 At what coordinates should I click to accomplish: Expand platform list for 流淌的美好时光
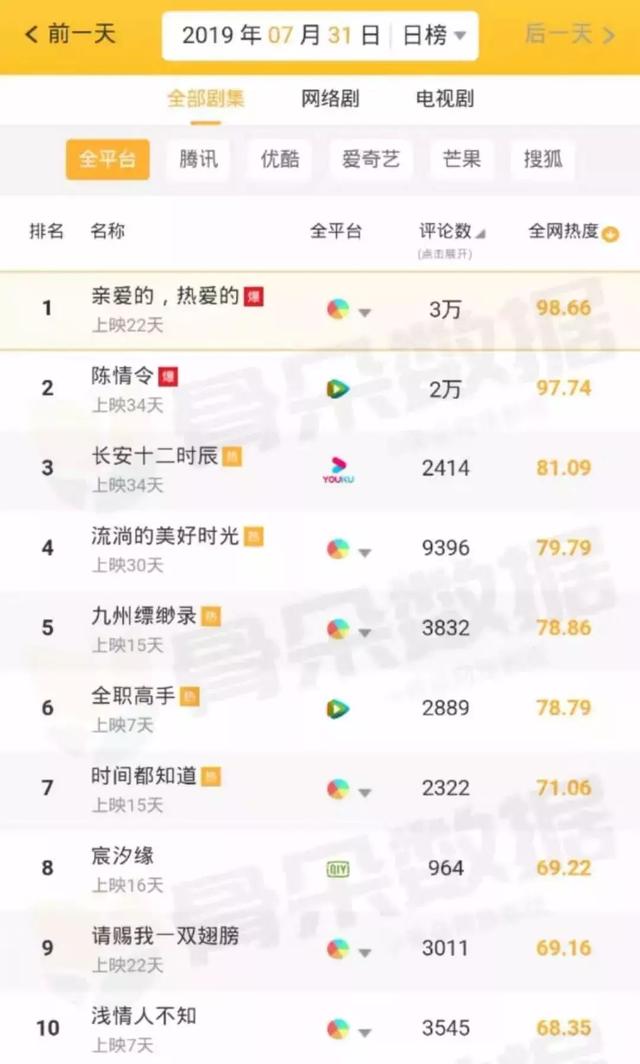coord(364,550)
